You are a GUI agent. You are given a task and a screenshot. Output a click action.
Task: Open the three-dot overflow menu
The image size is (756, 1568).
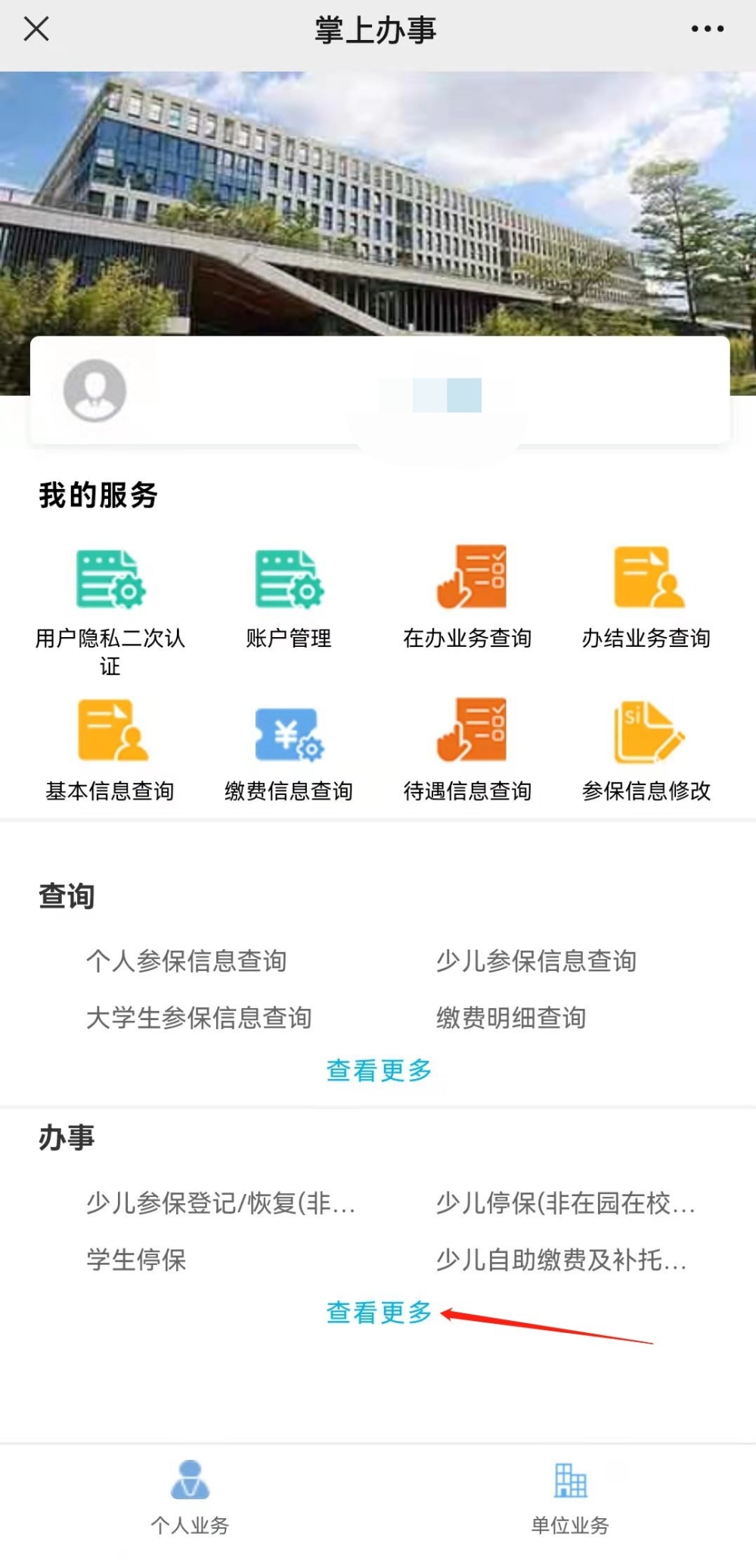(x=708, y=29)
